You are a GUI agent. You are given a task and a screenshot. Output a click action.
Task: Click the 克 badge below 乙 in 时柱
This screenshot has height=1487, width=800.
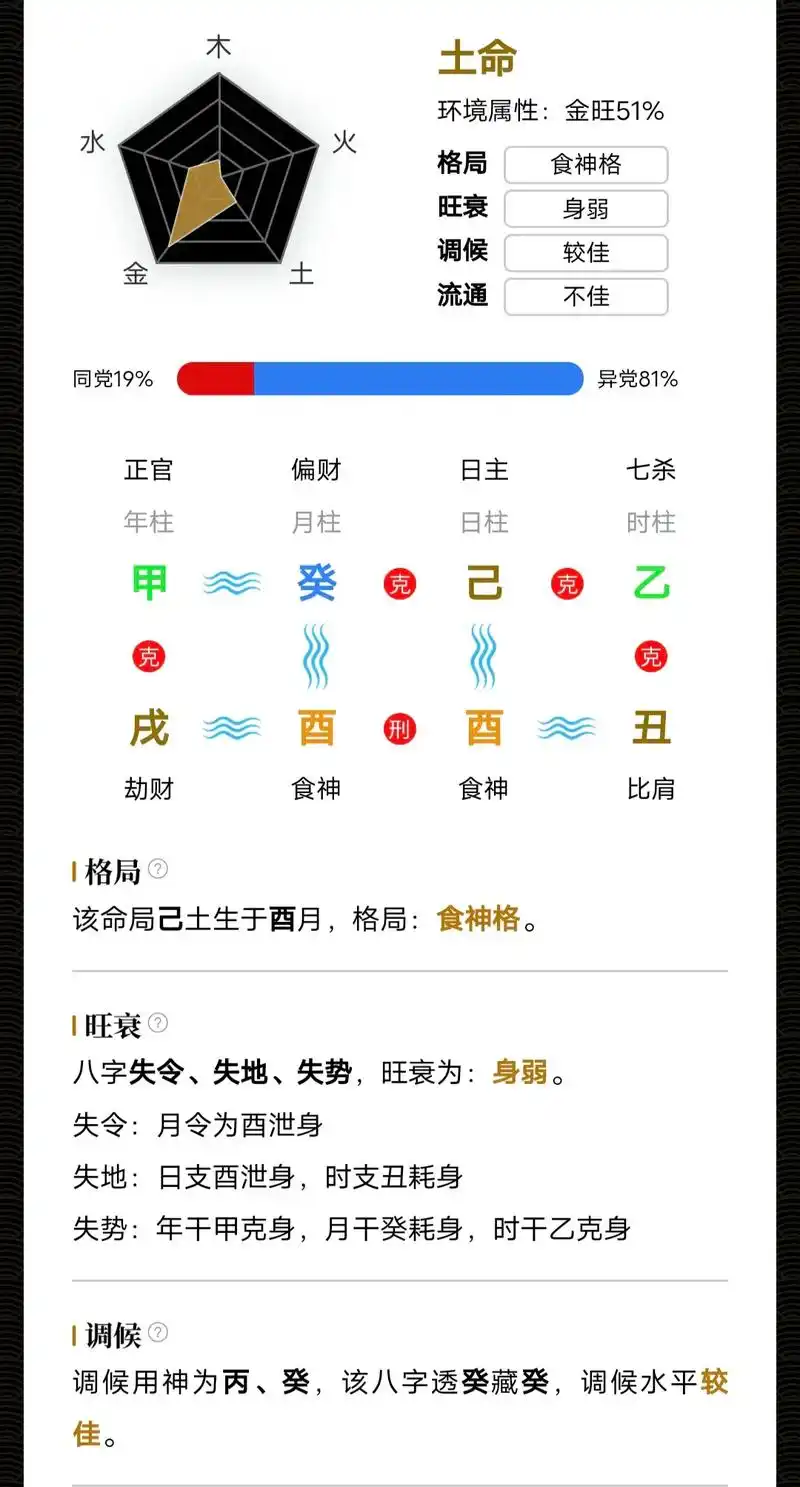pos(651,657)
